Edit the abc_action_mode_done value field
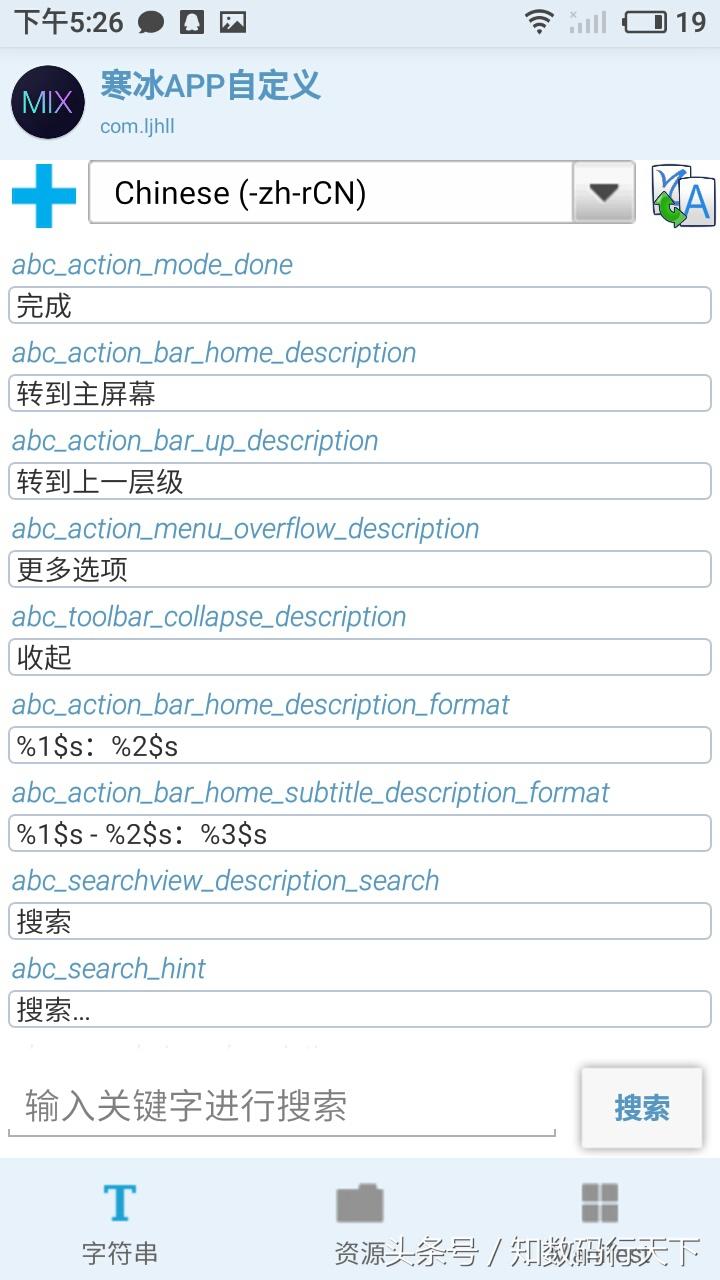Image resolution: width=720 pixels, height=1280 pixels. pos(360,306)
